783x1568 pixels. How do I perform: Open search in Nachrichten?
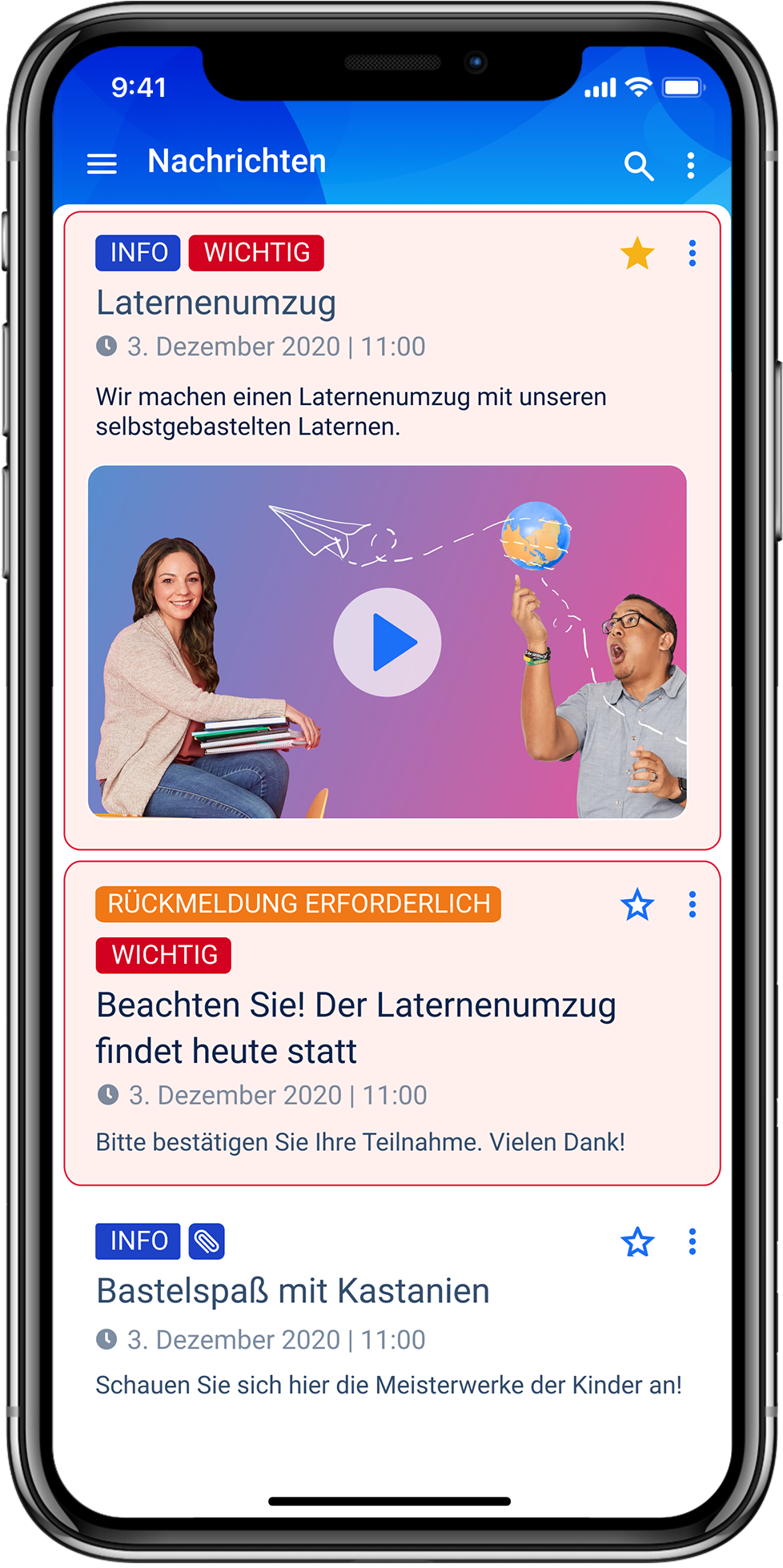pyautogui.click(x=638, y=166)
